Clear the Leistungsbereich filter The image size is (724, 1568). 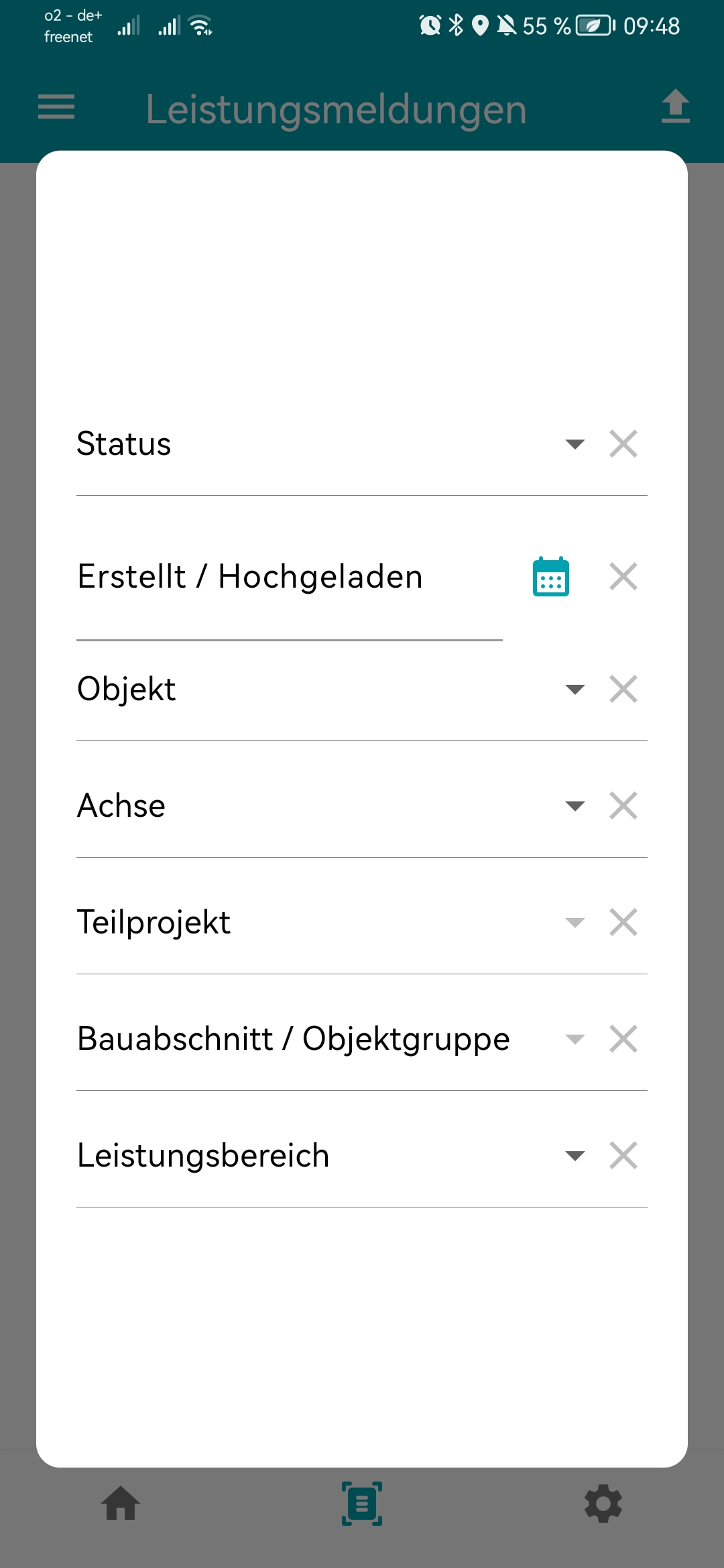tap(623, 1155)
